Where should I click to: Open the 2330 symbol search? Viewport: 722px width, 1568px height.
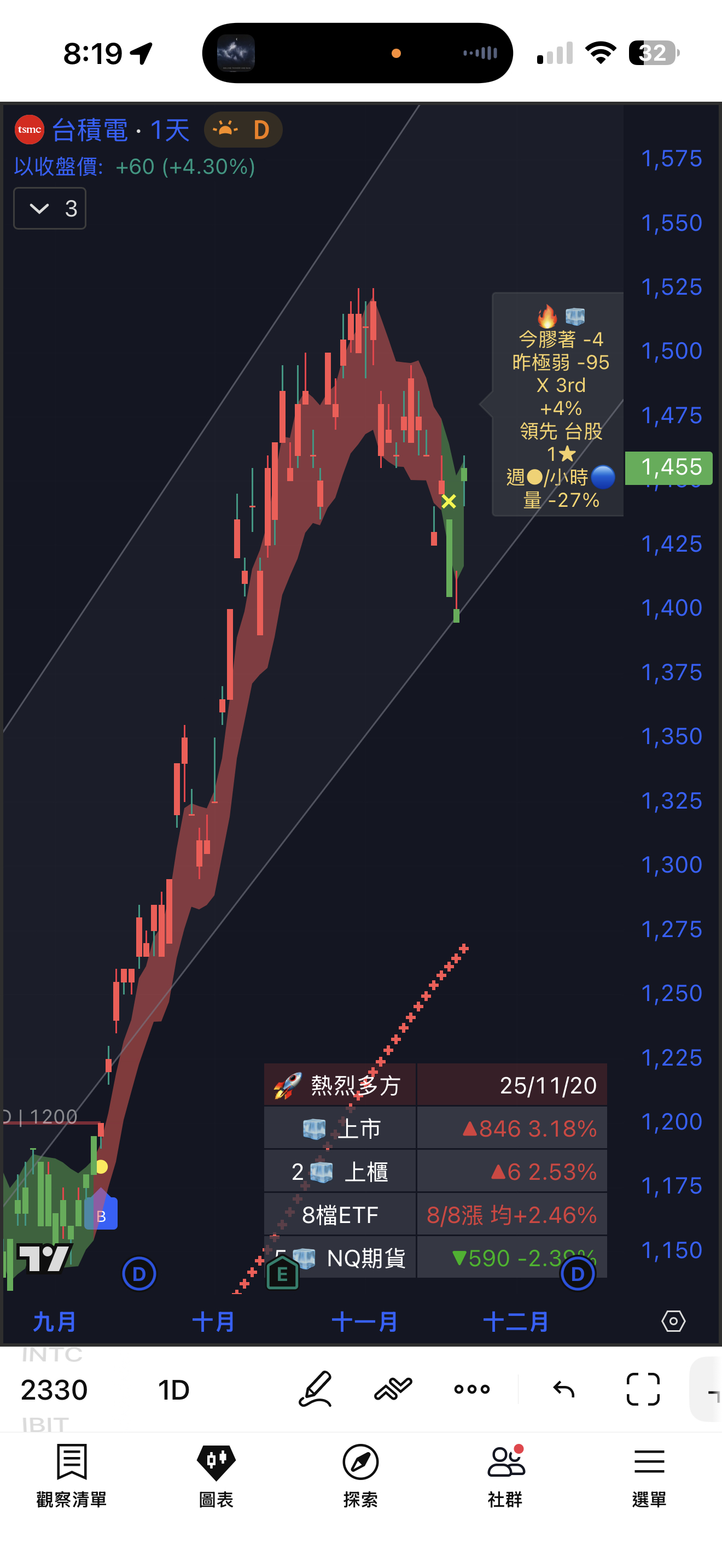54,1390
